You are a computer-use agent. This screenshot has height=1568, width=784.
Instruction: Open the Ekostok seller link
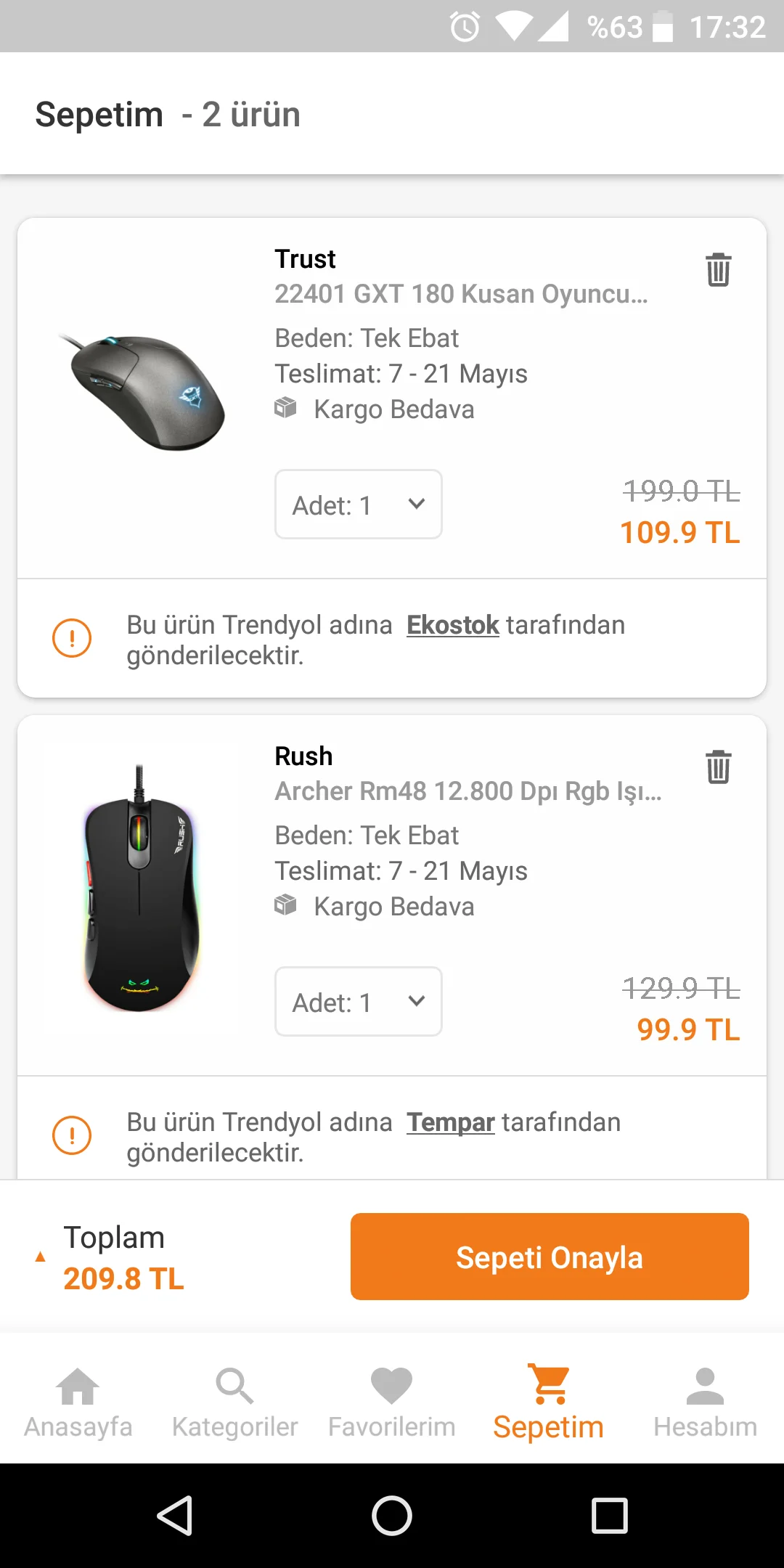[x=452, y=625]
